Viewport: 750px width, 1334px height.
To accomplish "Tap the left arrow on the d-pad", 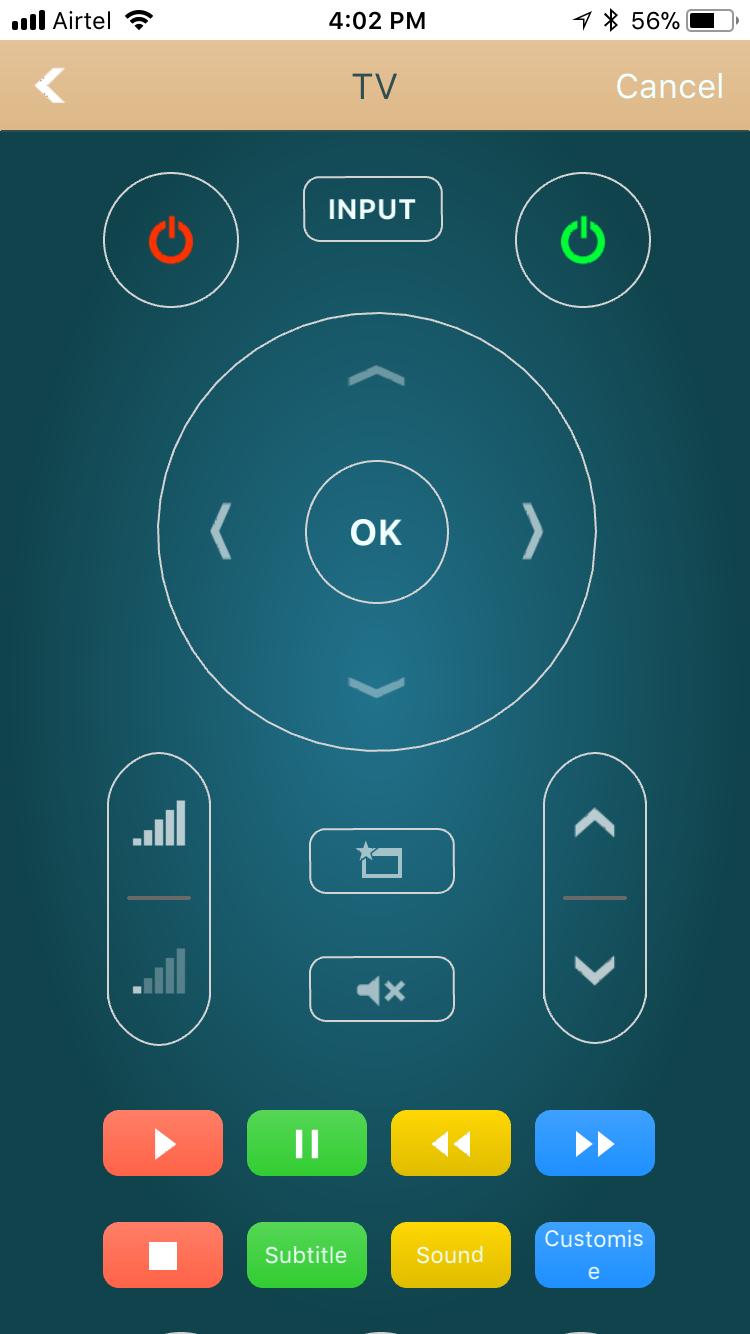I will click(220, 532).
